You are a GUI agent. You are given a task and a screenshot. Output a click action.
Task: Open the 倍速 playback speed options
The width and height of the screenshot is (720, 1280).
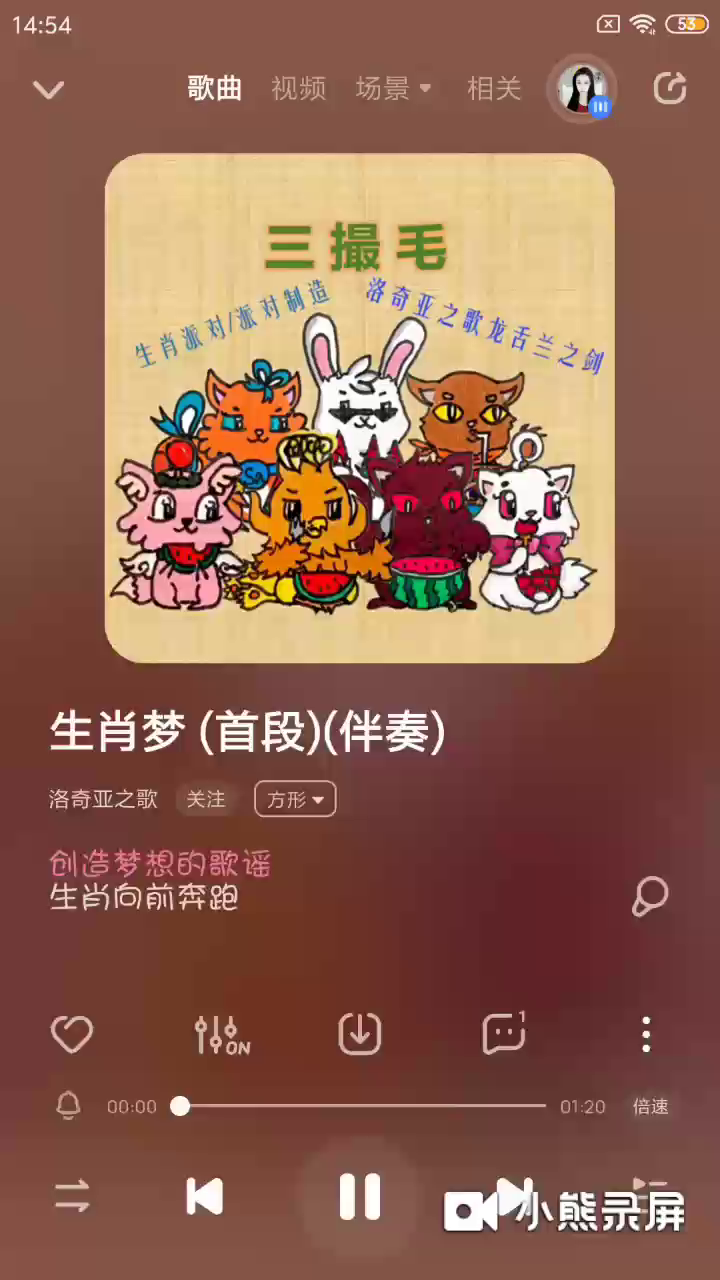click(x=650, y=1106)
